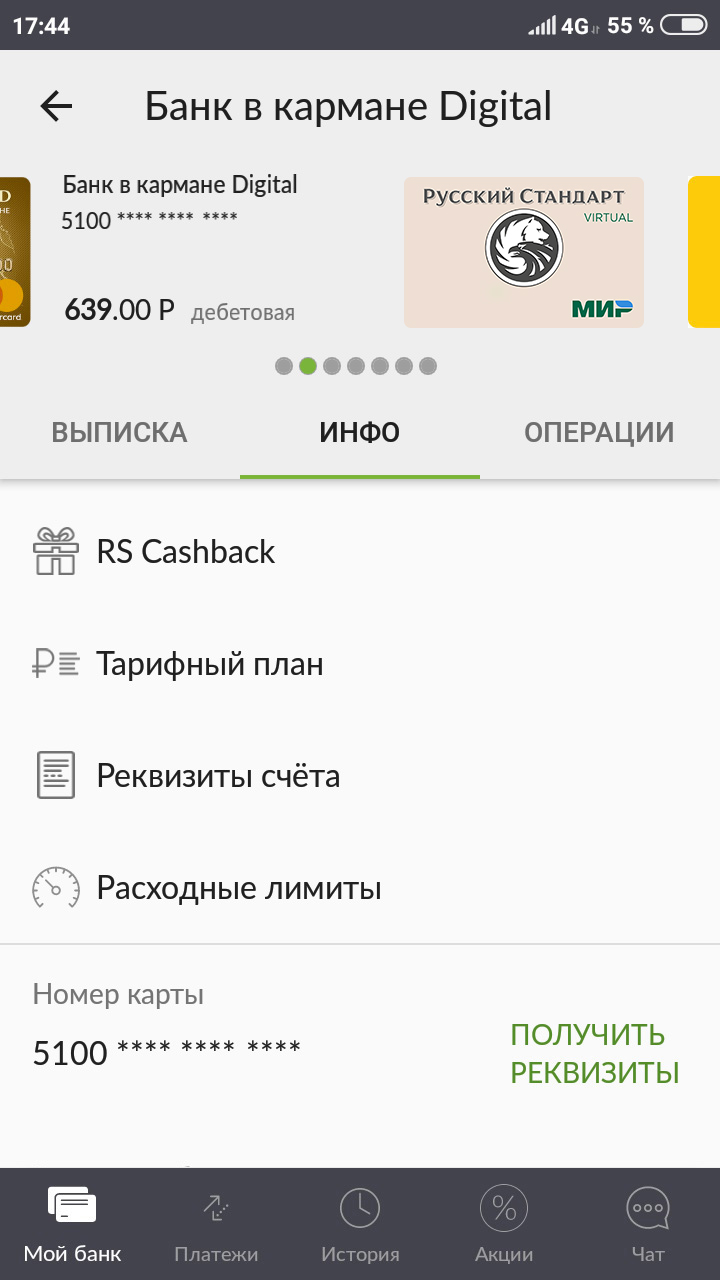Open RS Cashback details

point(360,552)
